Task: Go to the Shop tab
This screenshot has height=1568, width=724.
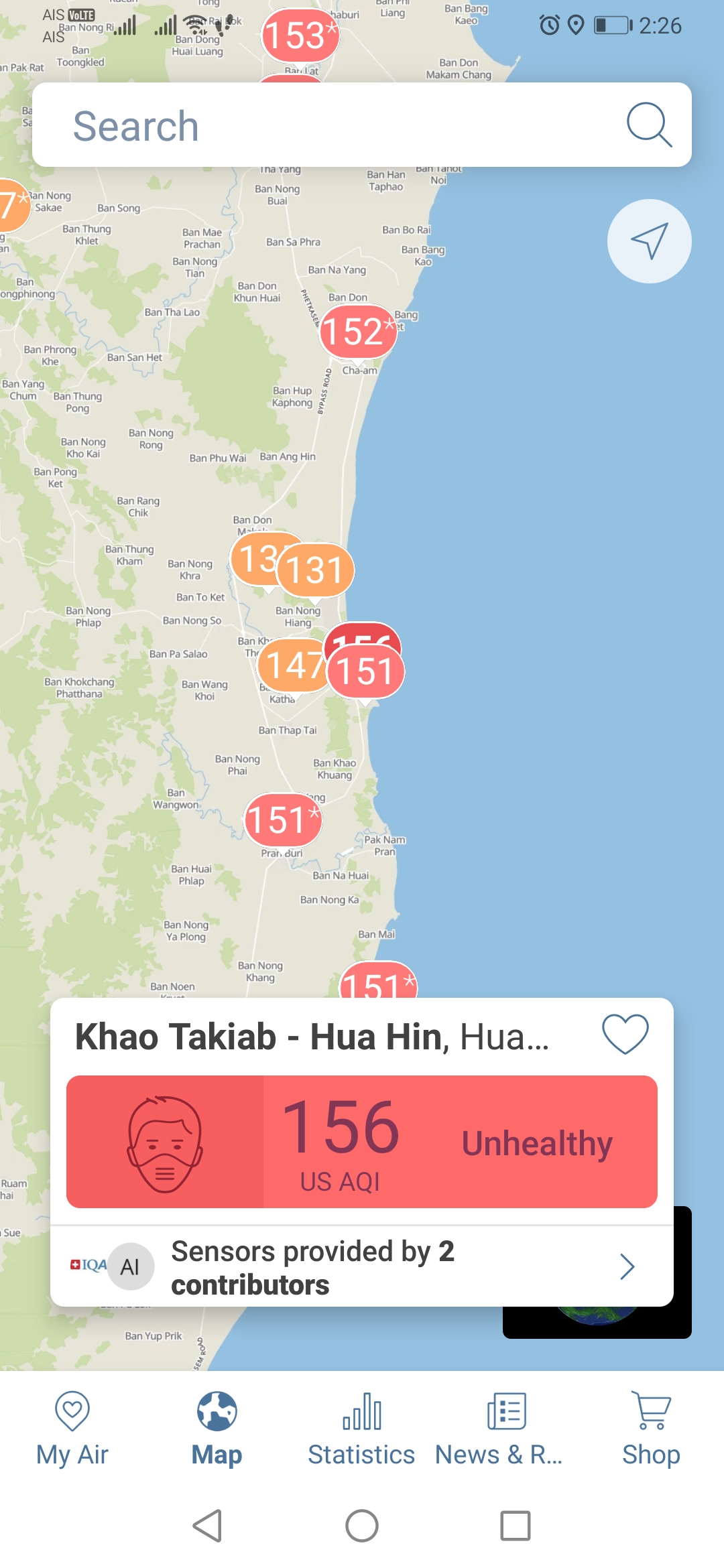Action: (651, 1429)
